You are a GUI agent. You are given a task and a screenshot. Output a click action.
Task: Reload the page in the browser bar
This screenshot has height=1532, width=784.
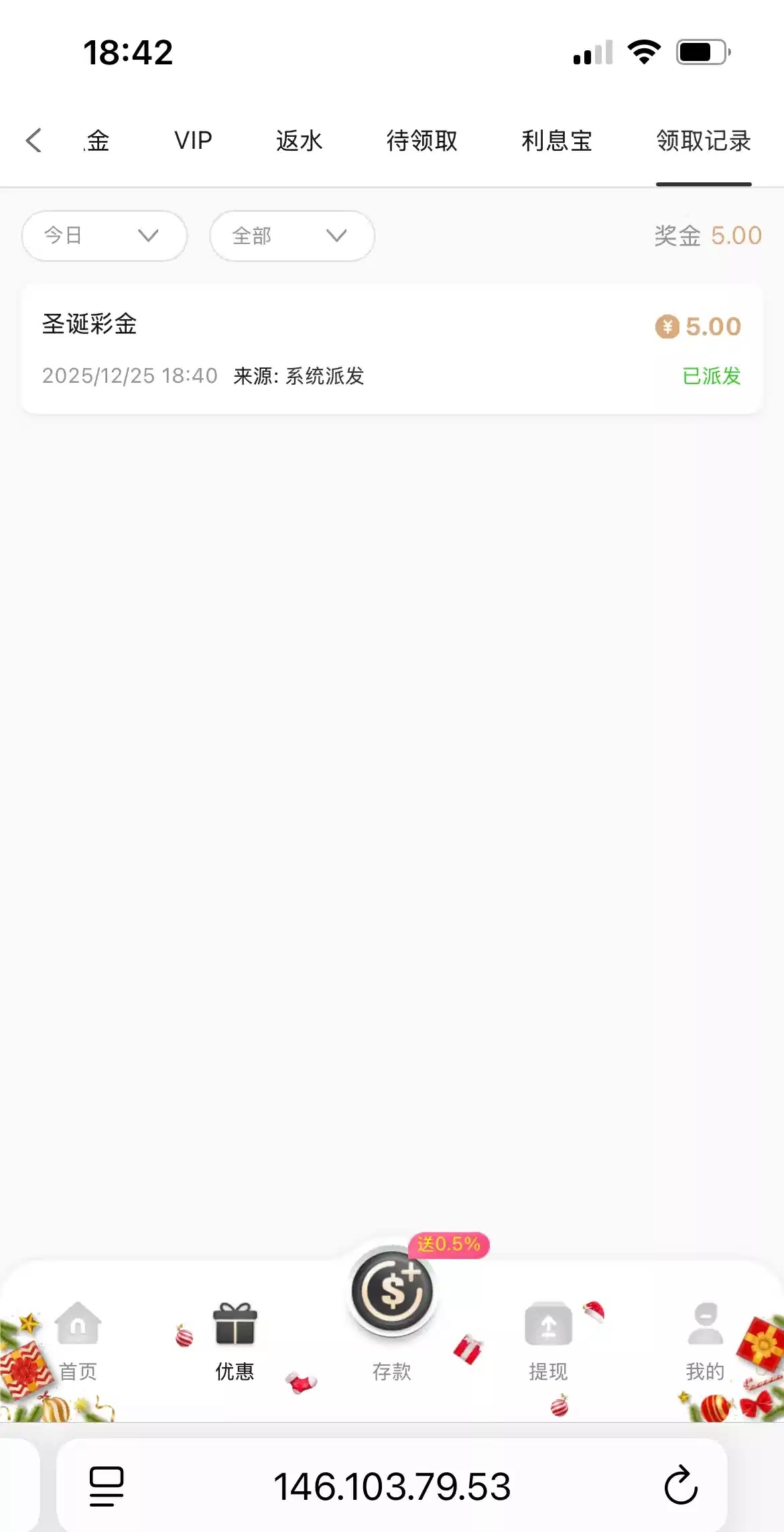tap(681, 1486)
